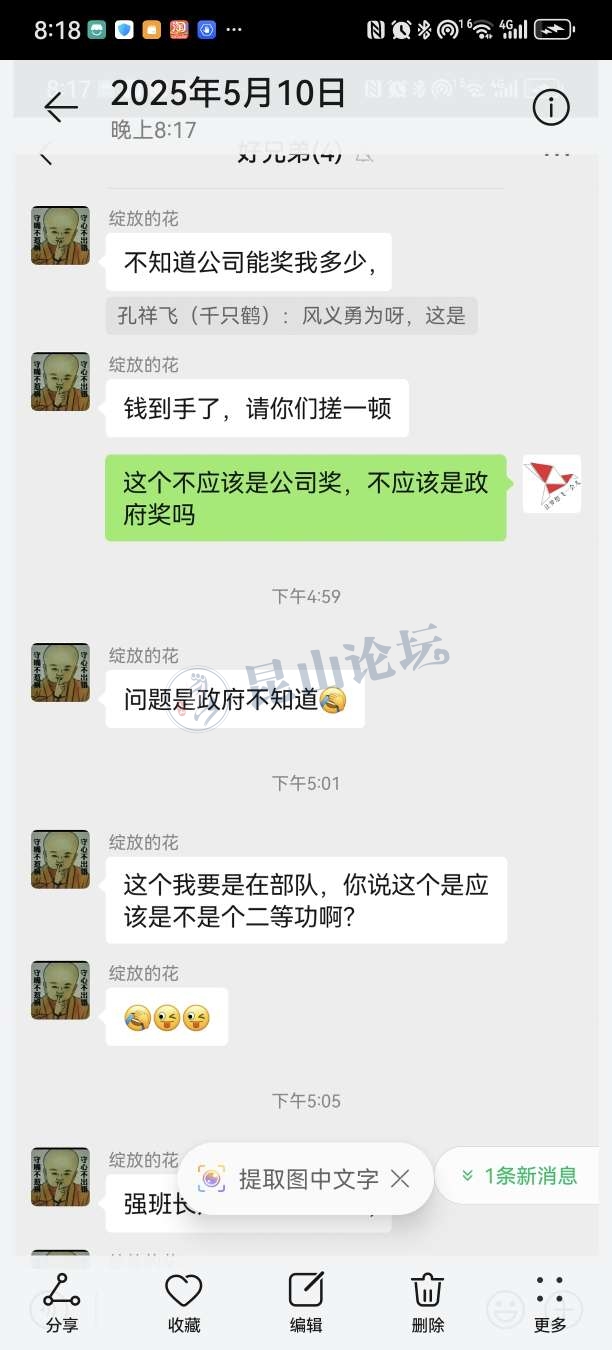
Task: Open 编辑 to edit the image
Action: [x=306, y=1302]
